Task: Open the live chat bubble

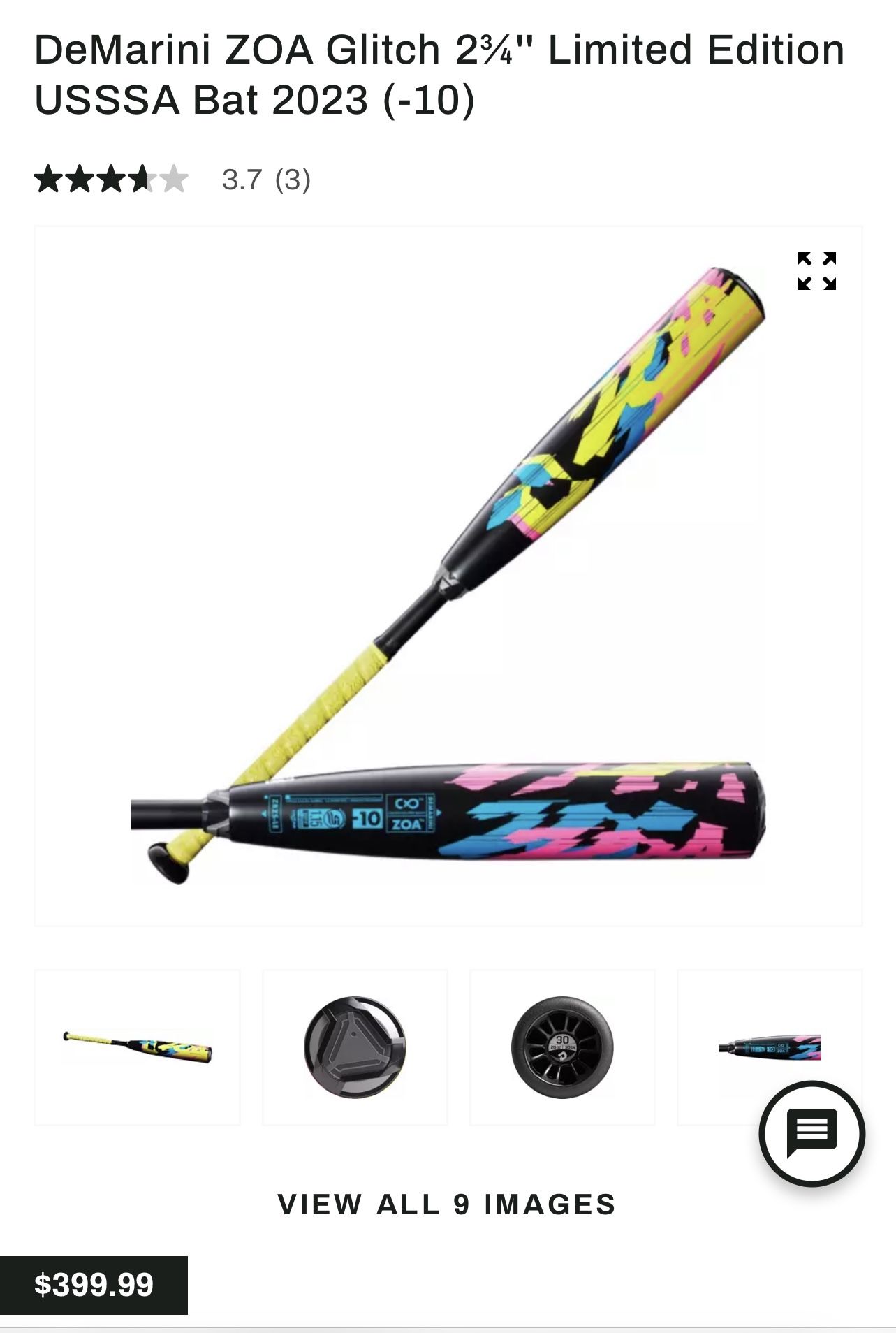Action: 811,1133
